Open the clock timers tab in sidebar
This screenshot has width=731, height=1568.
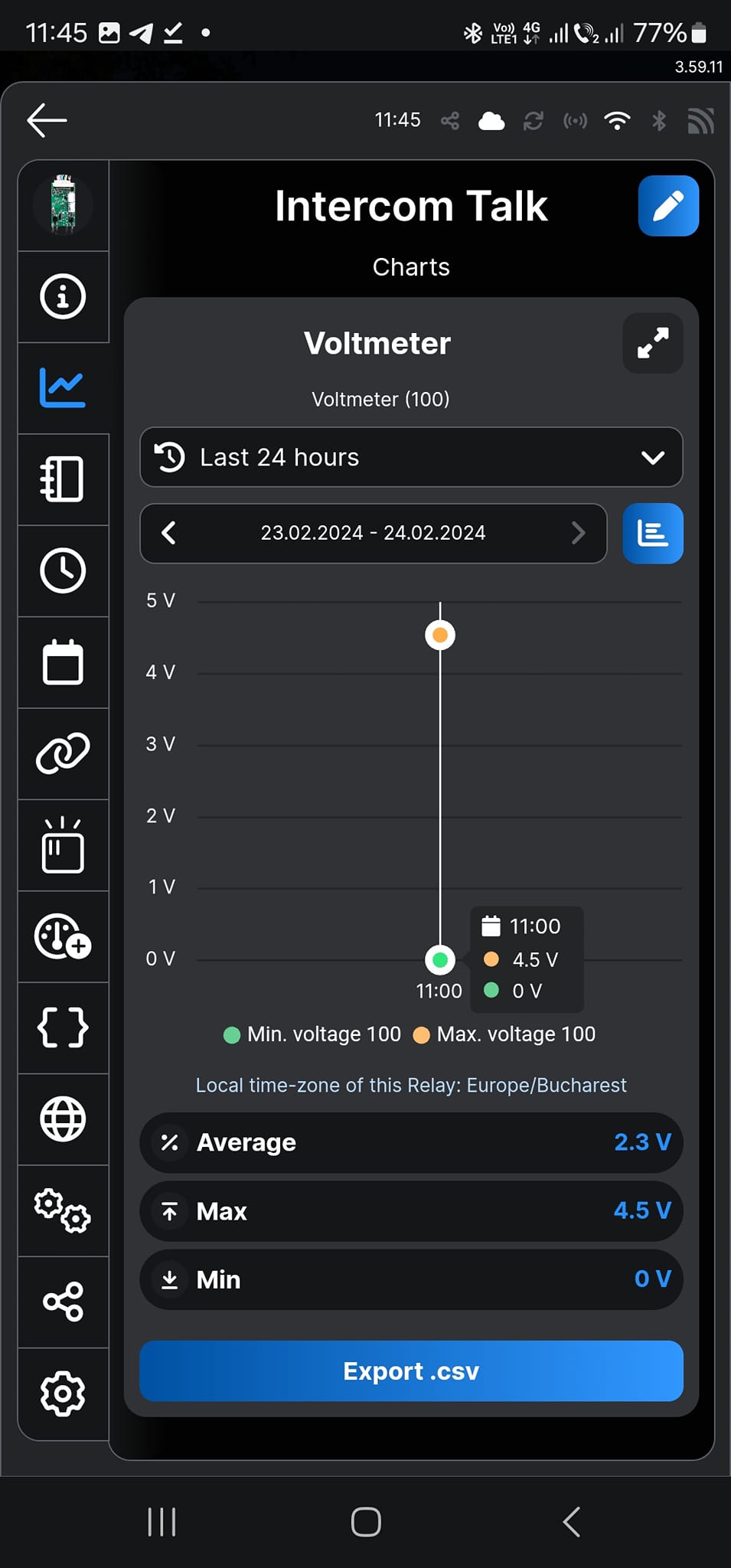[x=63, y=570]
